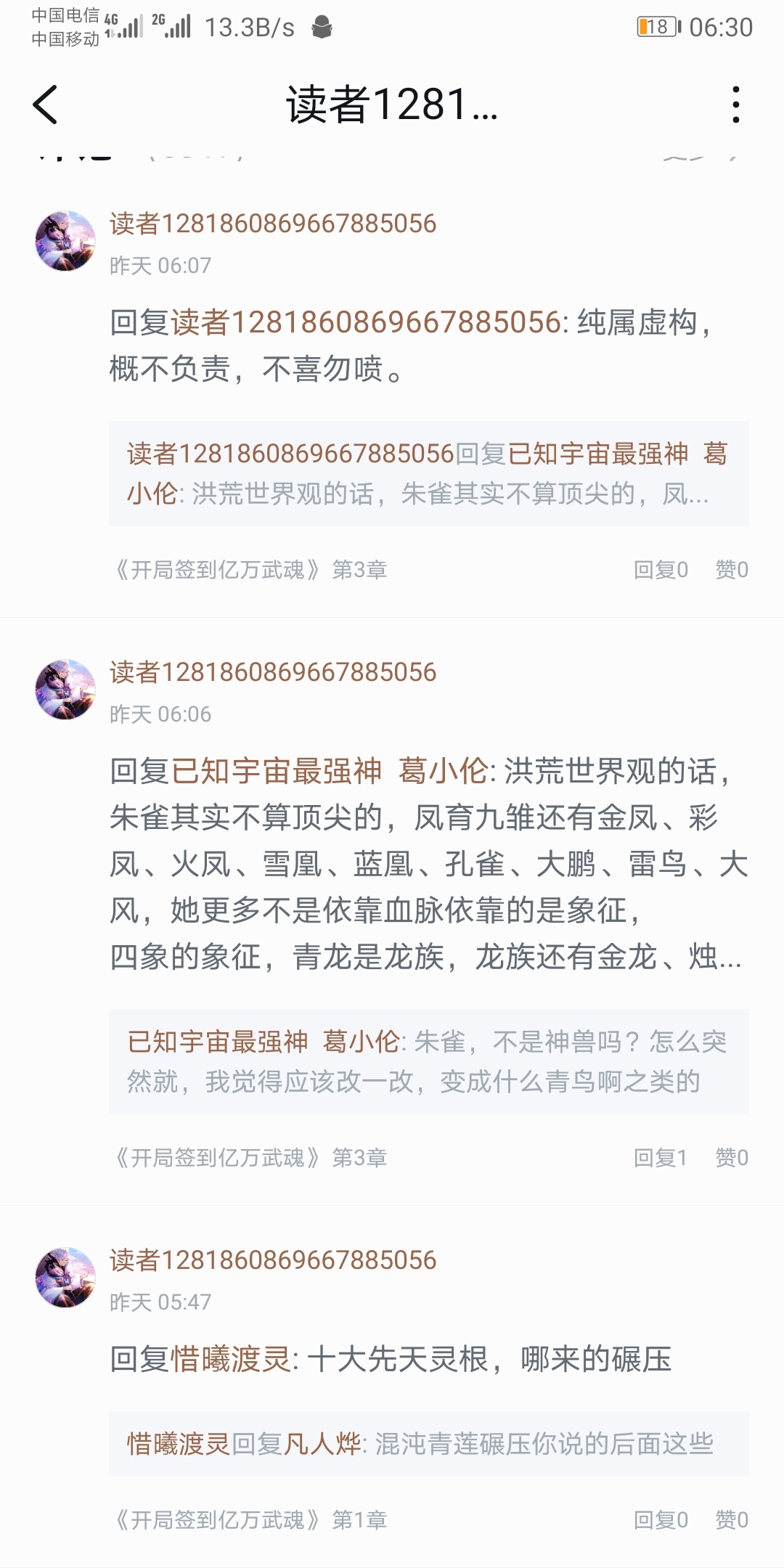
Task: Open the avatar on the 06:07 comment
Action: coord(65,241)
